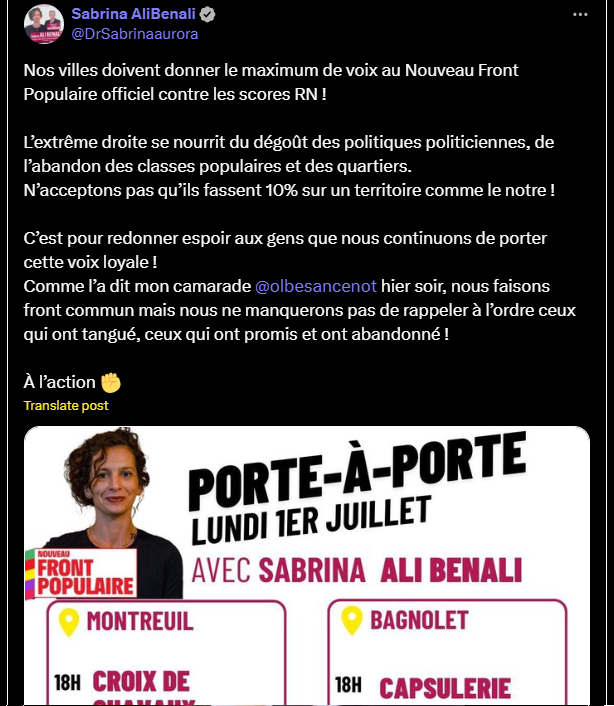Translate this post
The height and width of the screenshot is (706, 614).
(x=66, y=406)
